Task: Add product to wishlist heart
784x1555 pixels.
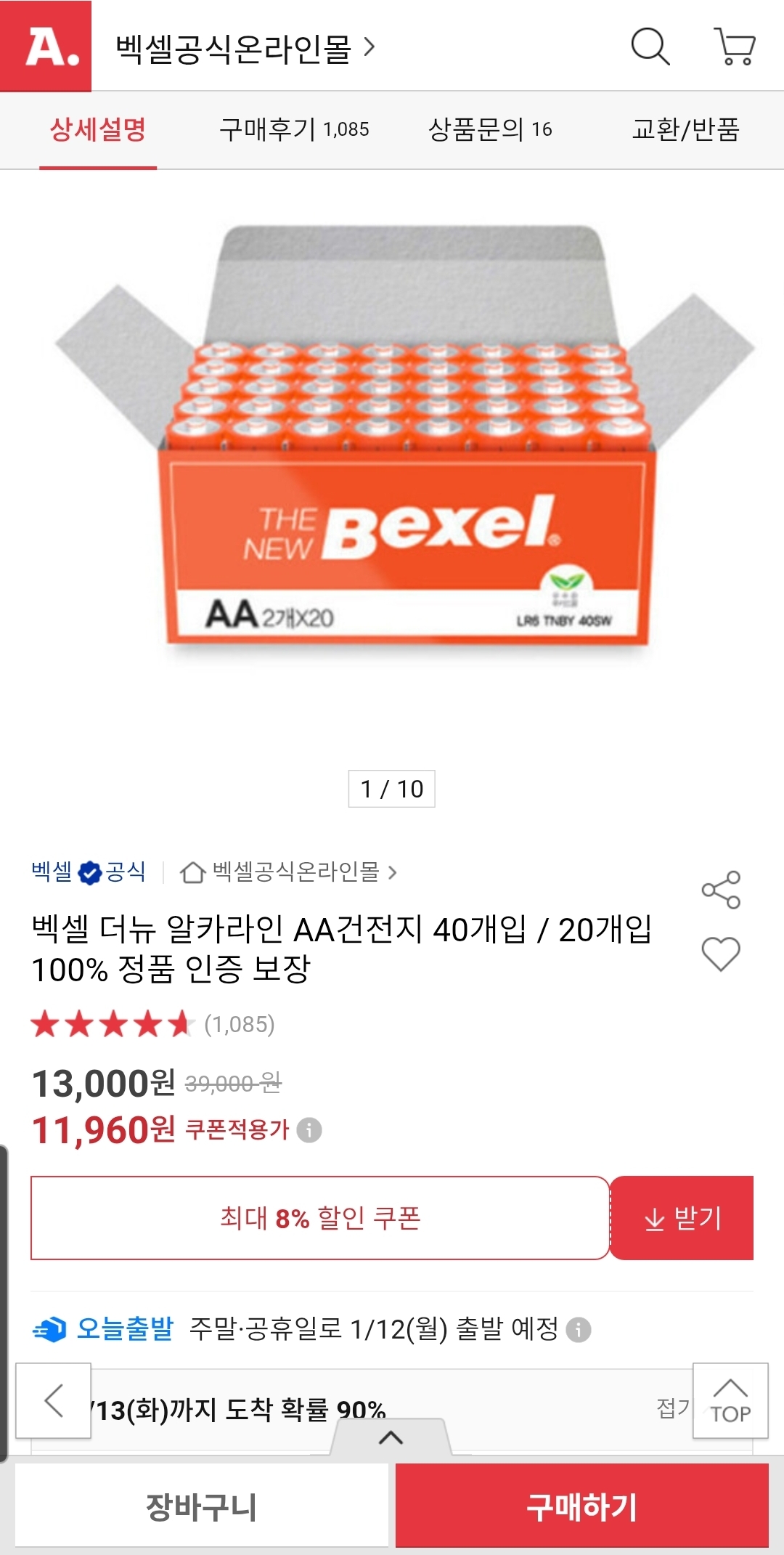Action: point(721,954)
